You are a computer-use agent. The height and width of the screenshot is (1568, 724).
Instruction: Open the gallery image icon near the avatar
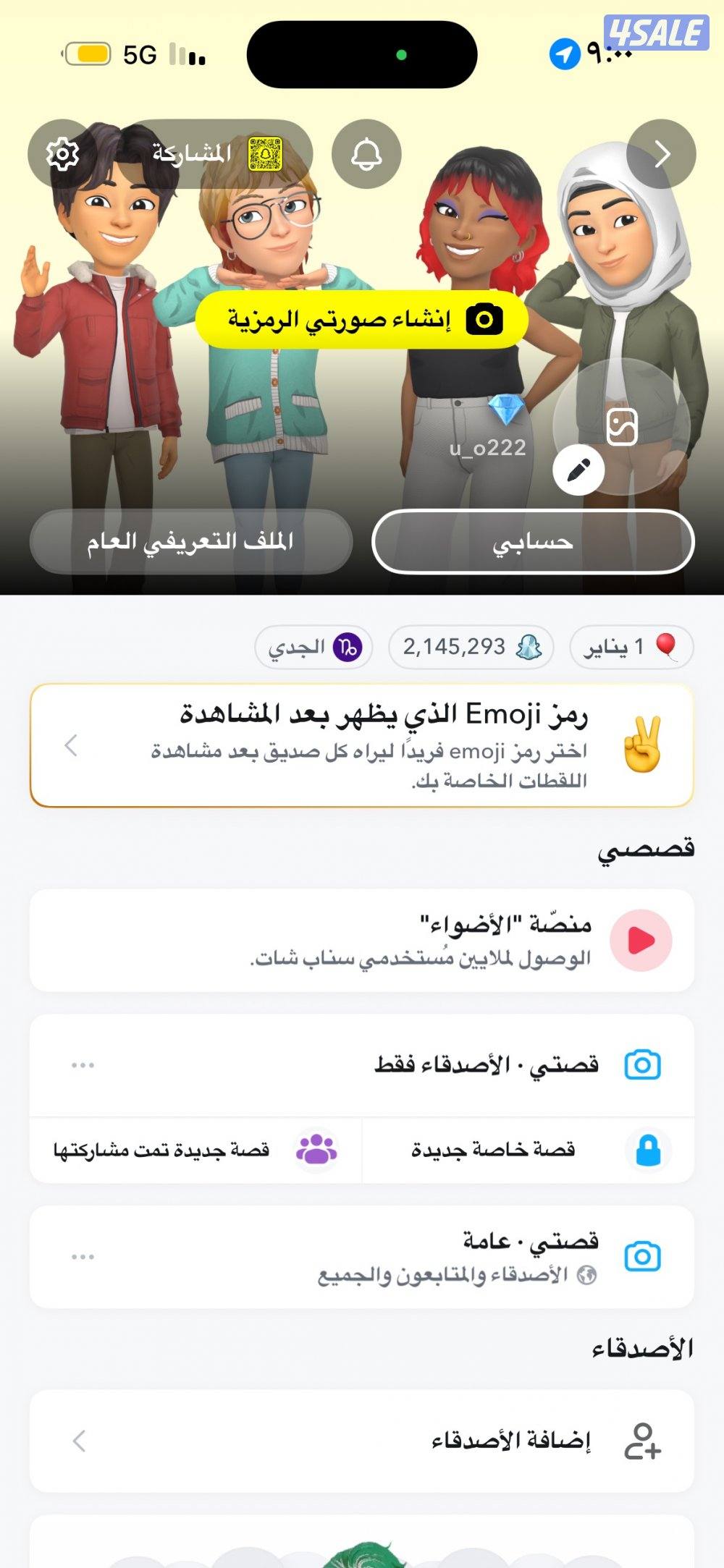click(x=624, y=424)
